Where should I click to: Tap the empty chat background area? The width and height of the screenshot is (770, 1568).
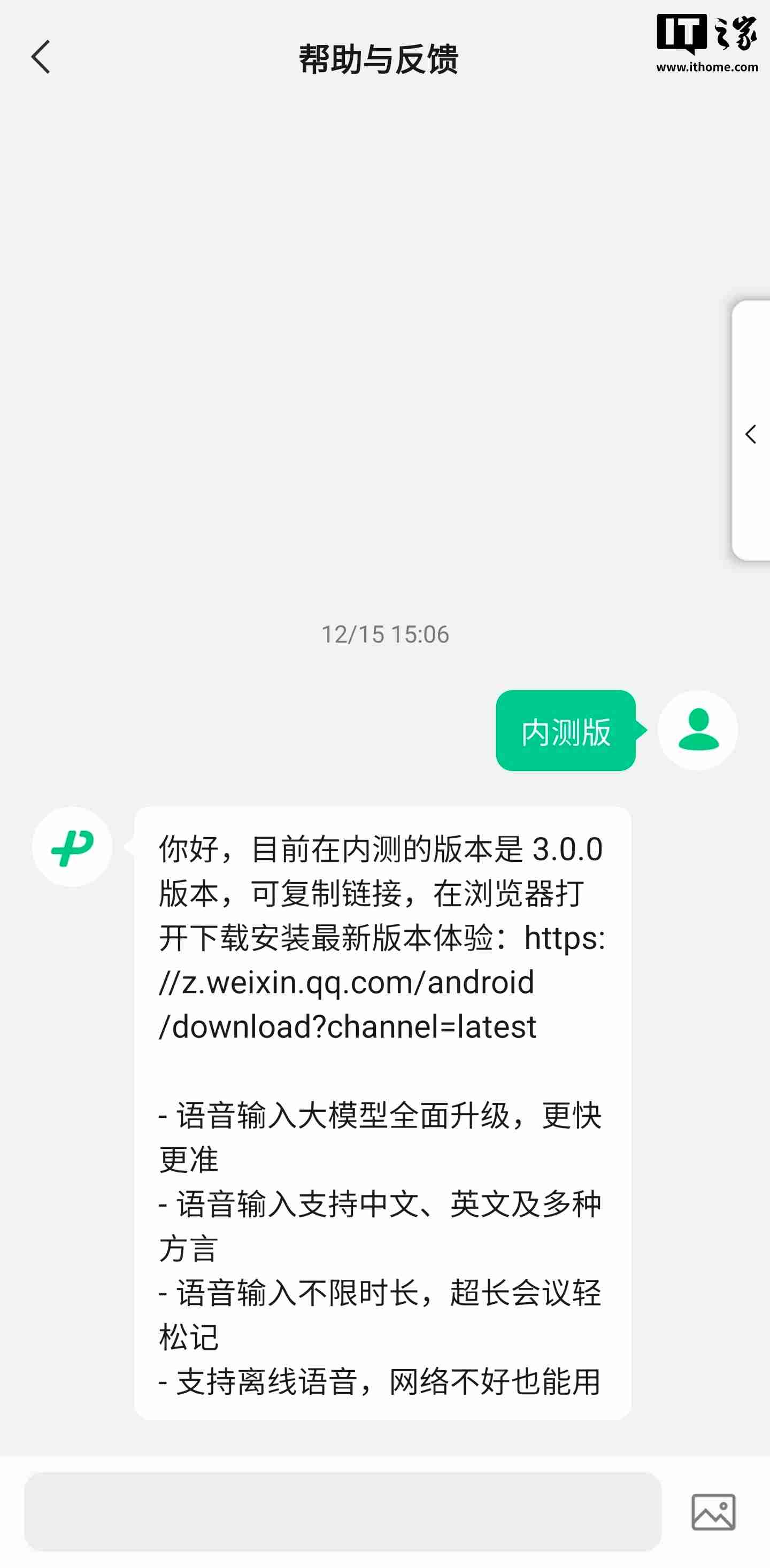click(x=304, y=365)
